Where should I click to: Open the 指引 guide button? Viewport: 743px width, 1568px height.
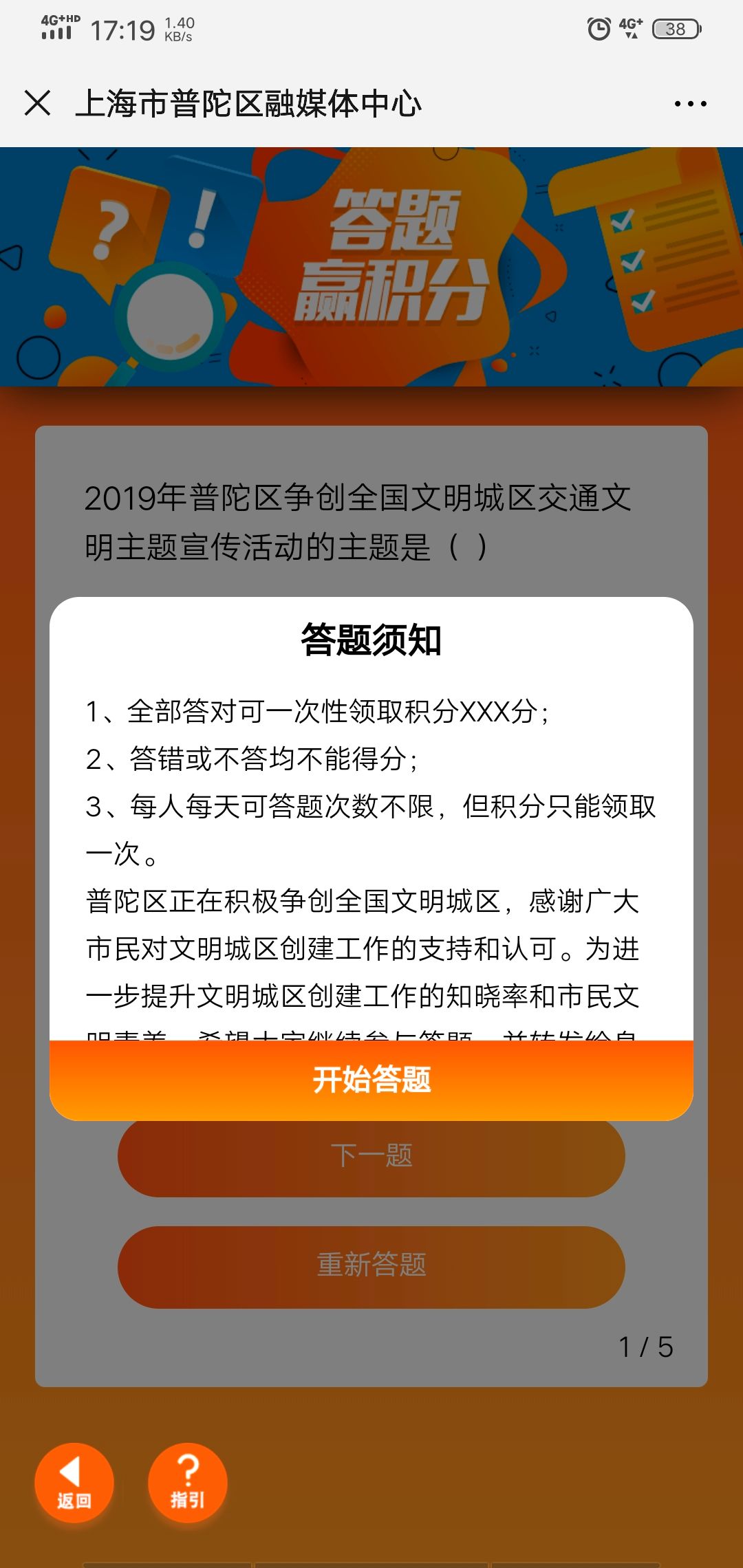[x=188, y=1481]
